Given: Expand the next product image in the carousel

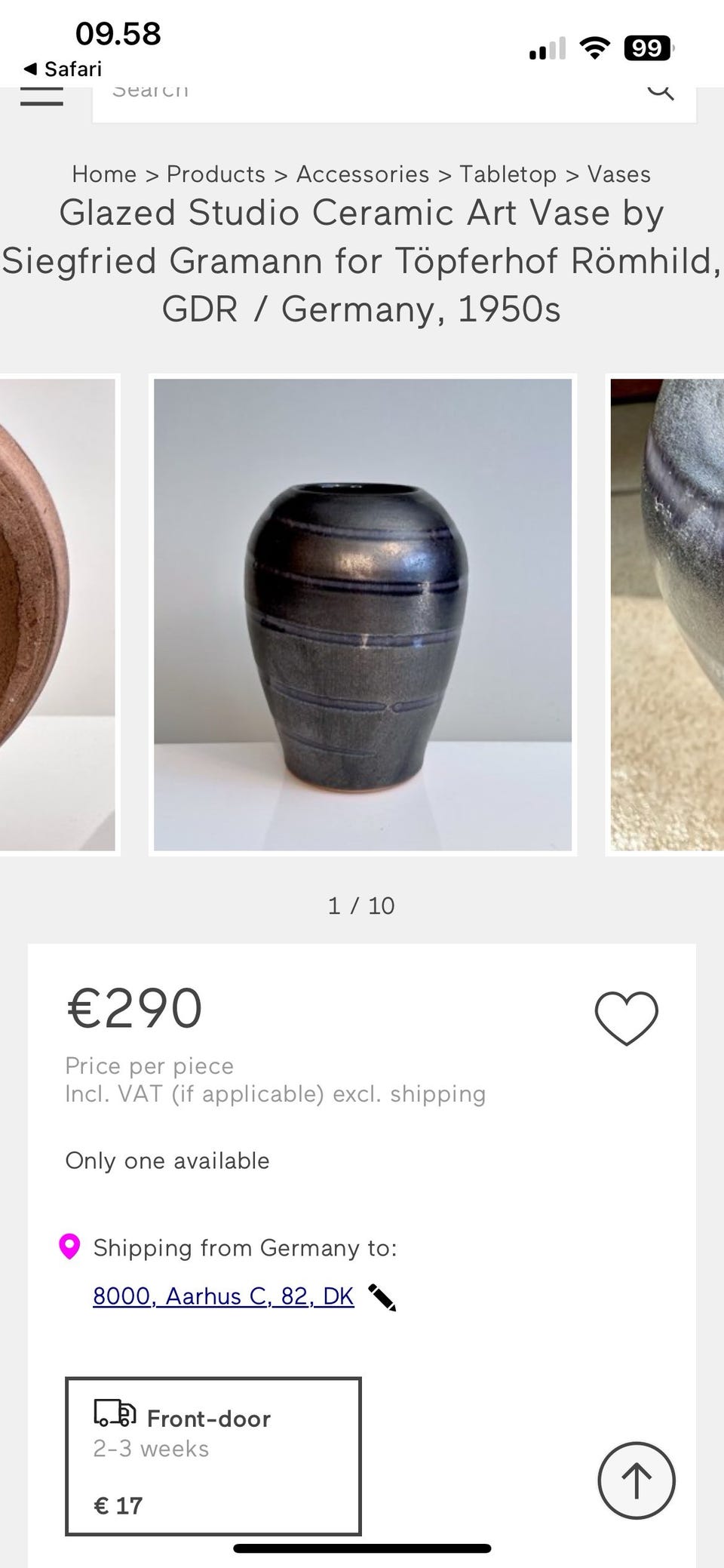Looking at the screenshot, I should pyautogui.click(x=664, y=615).
